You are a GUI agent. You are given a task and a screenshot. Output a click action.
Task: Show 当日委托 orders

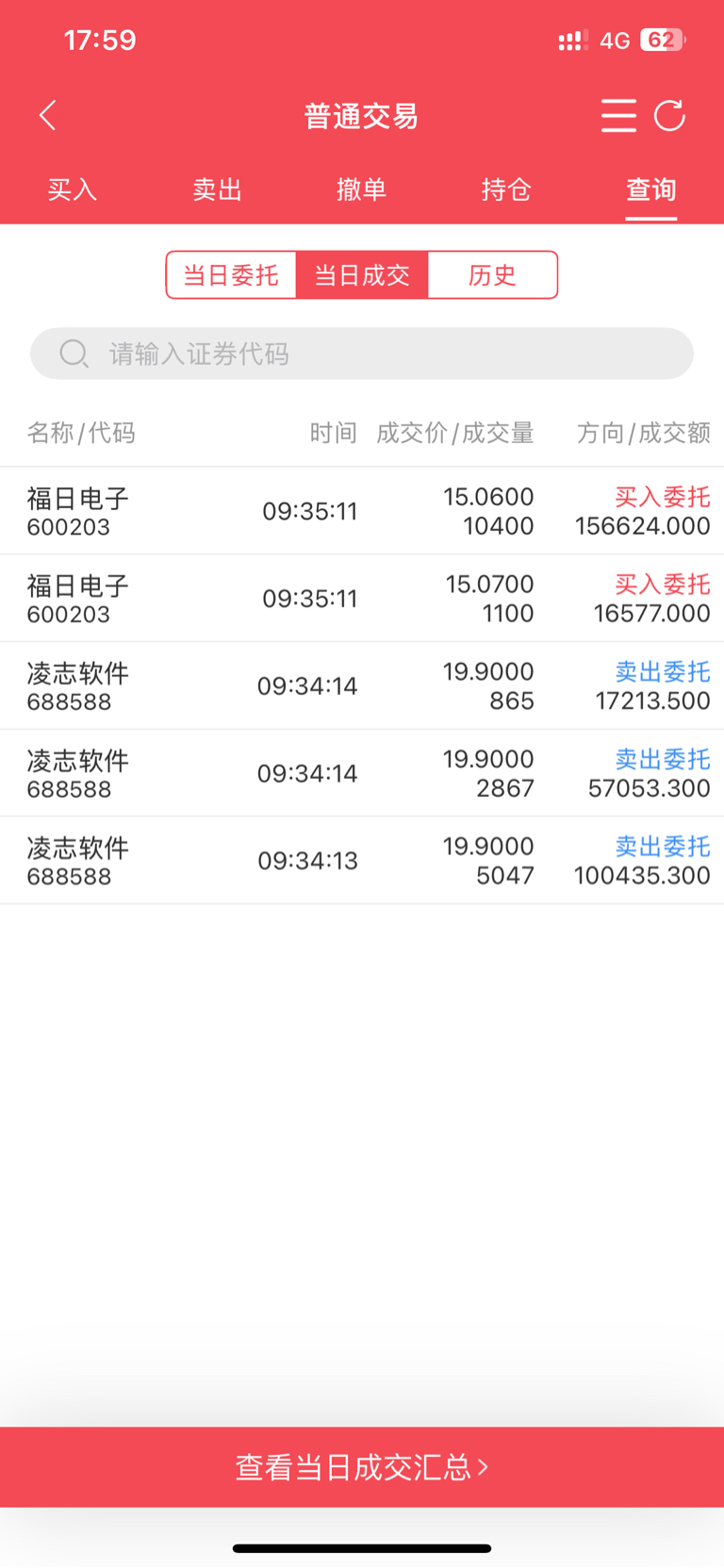click(x=231, y=275)
